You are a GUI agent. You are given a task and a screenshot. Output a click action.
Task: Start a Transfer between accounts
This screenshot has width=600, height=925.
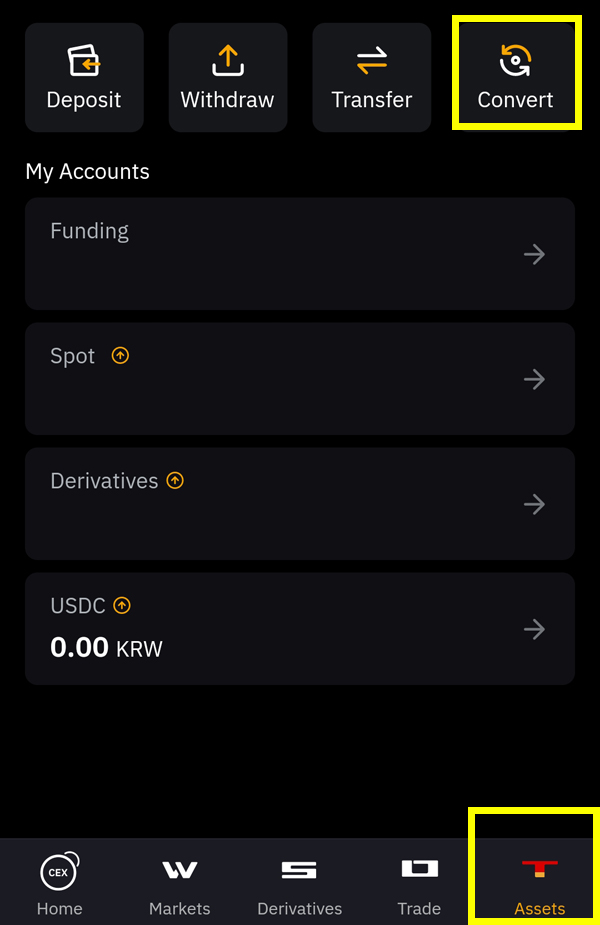tap(371, 78)
